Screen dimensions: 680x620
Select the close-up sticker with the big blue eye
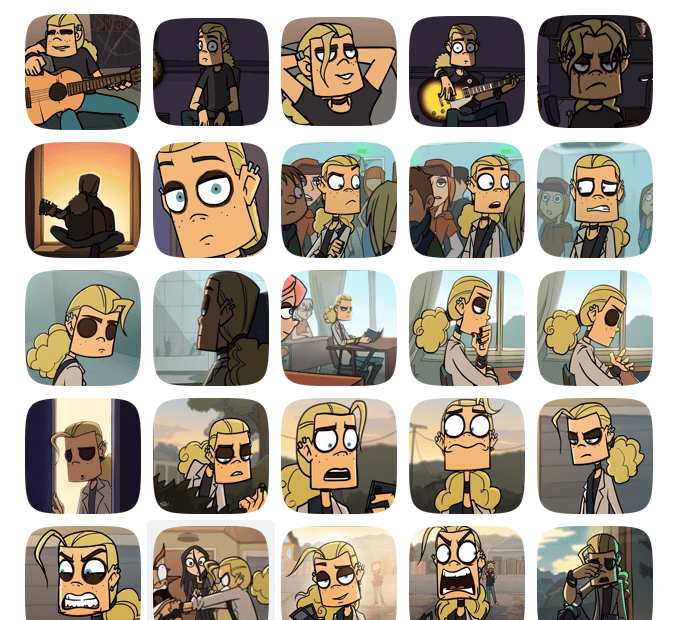tap(211, 200)
